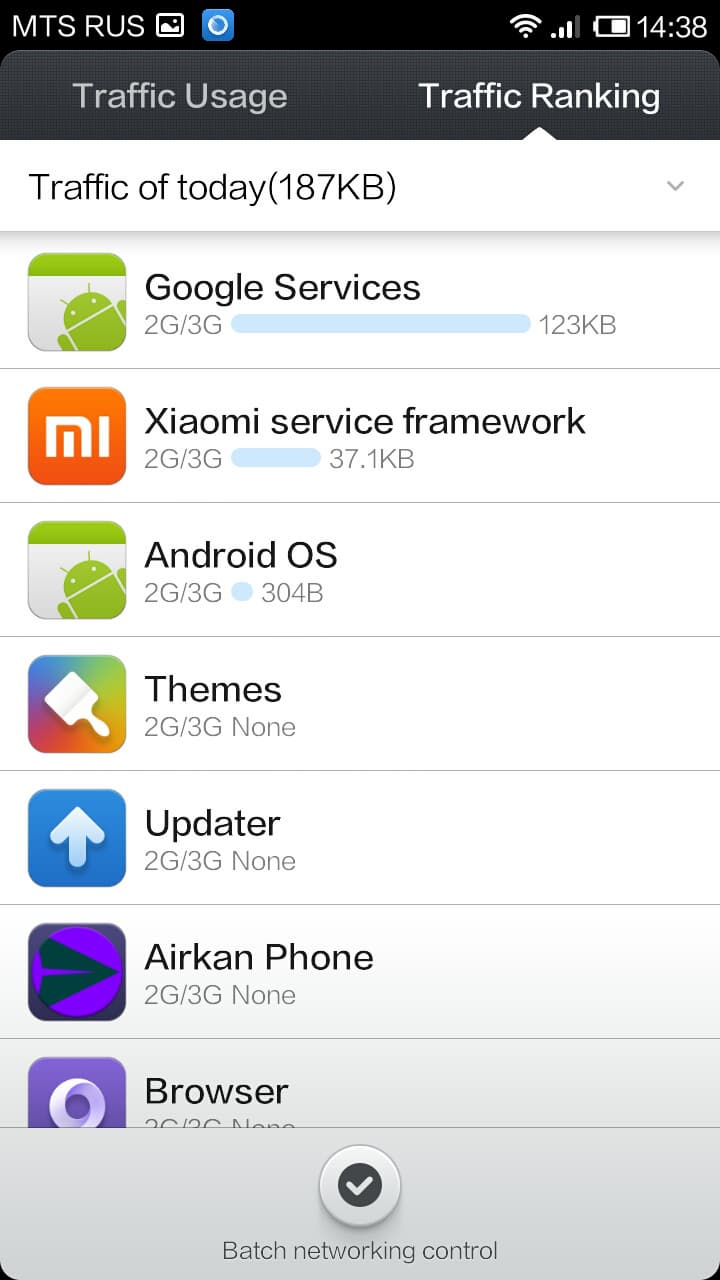720x1280 pixels.
Task: Open Xiaomi service framework entry
Action: pyautogui.click(x=360, y=436)
